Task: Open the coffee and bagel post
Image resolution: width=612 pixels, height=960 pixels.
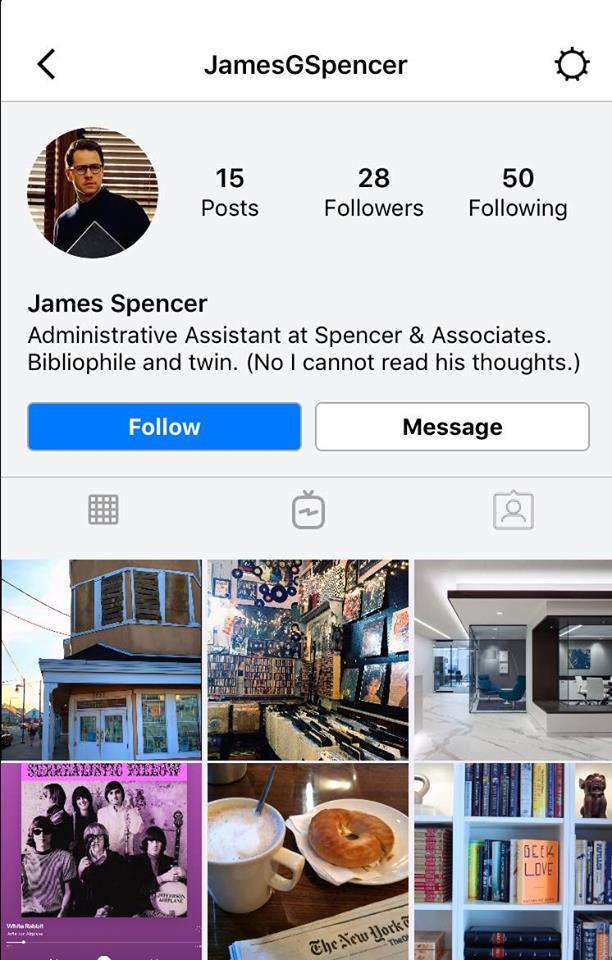Action: (307, 860)
